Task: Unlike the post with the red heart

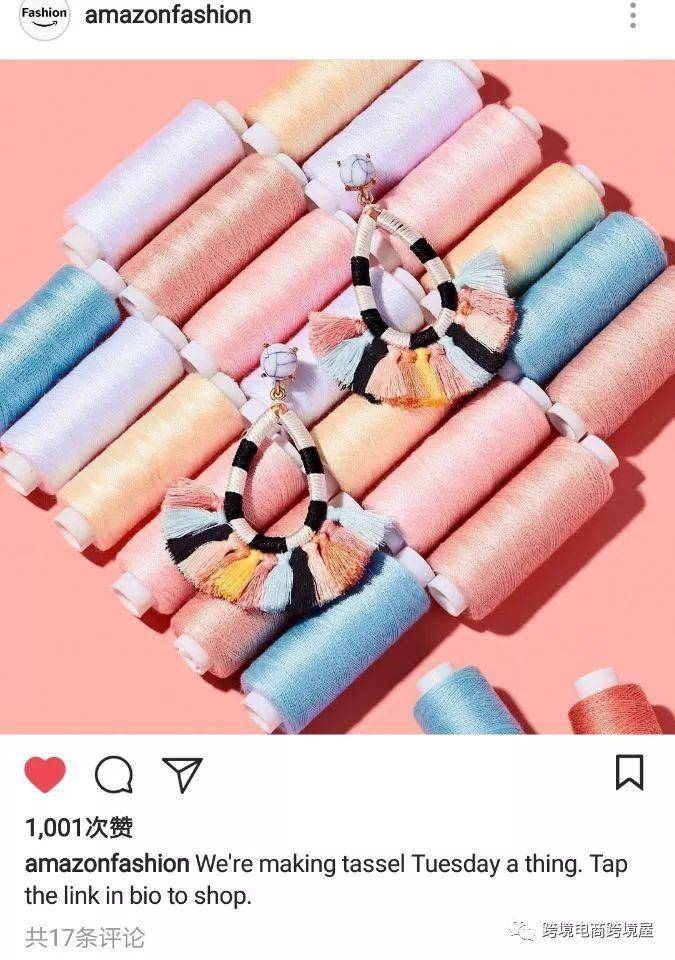Action: [45, 774]
